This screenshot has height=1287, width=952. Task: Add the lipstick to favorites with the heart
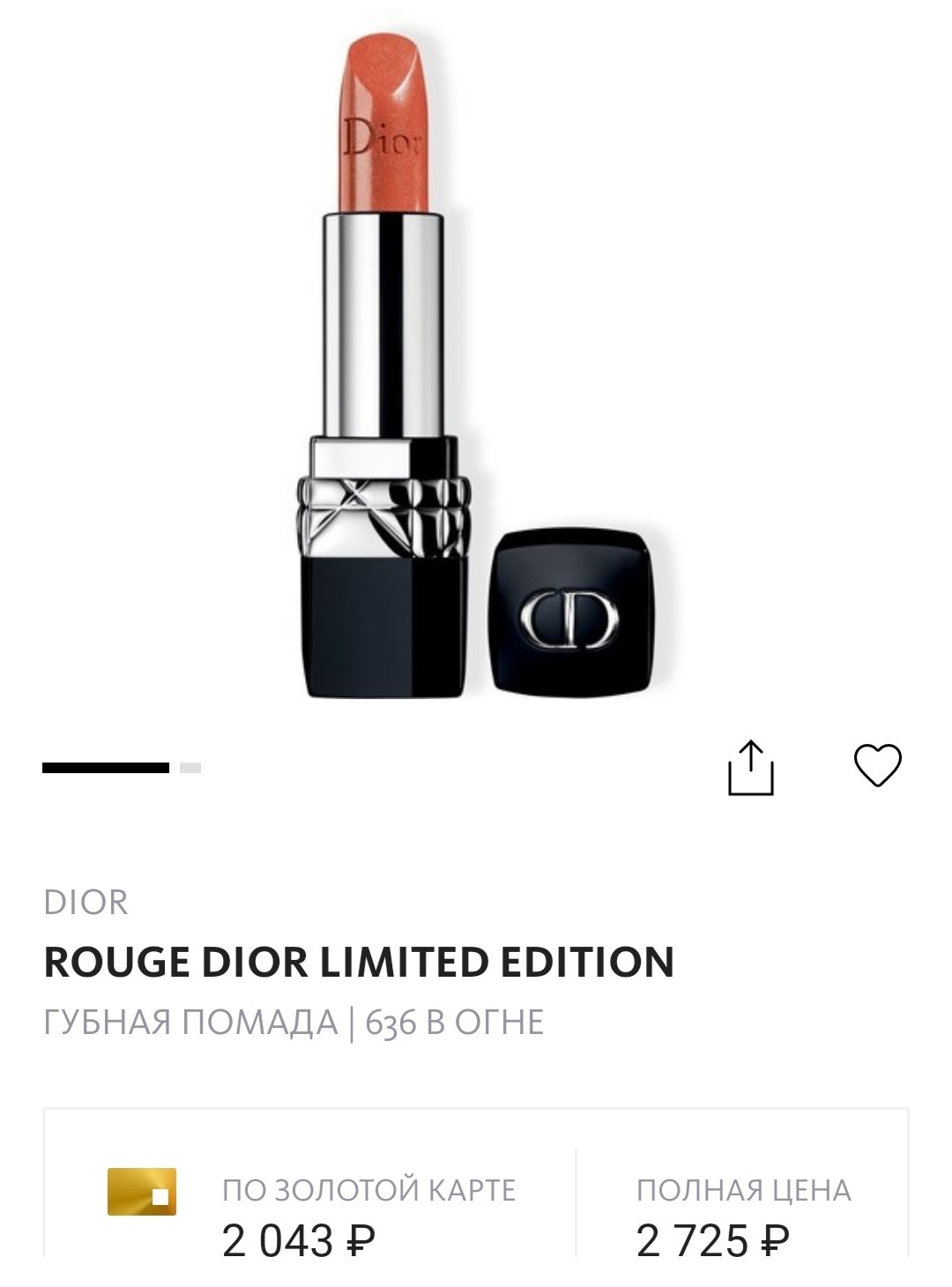[x=878, y=765]
